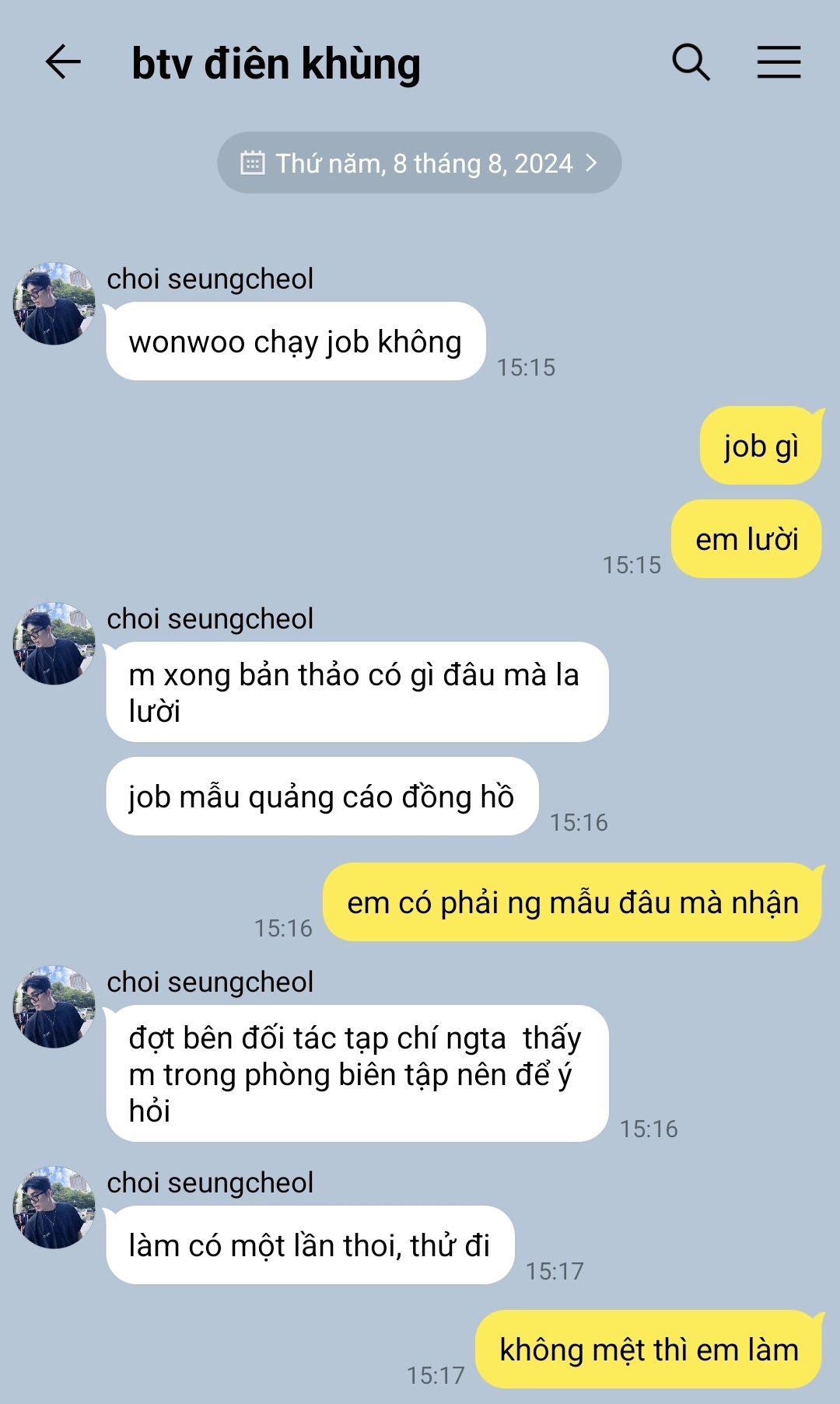The width and height of the screenshot is (840, 1404).
Task: Open the chat menu
Action: pyautogui.click(x=779, y=62)
